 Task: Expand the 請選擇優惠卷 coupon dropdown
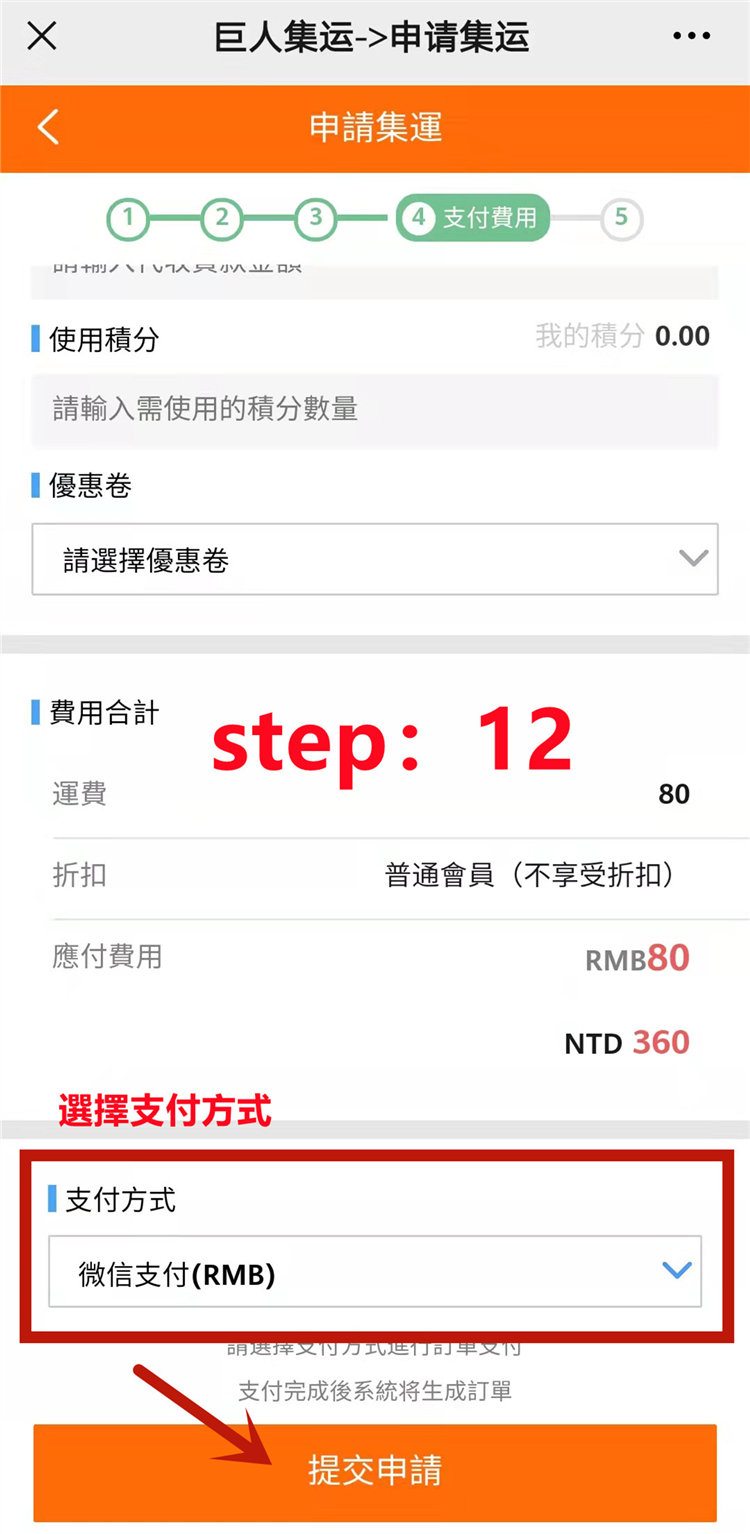click(375, 559)
